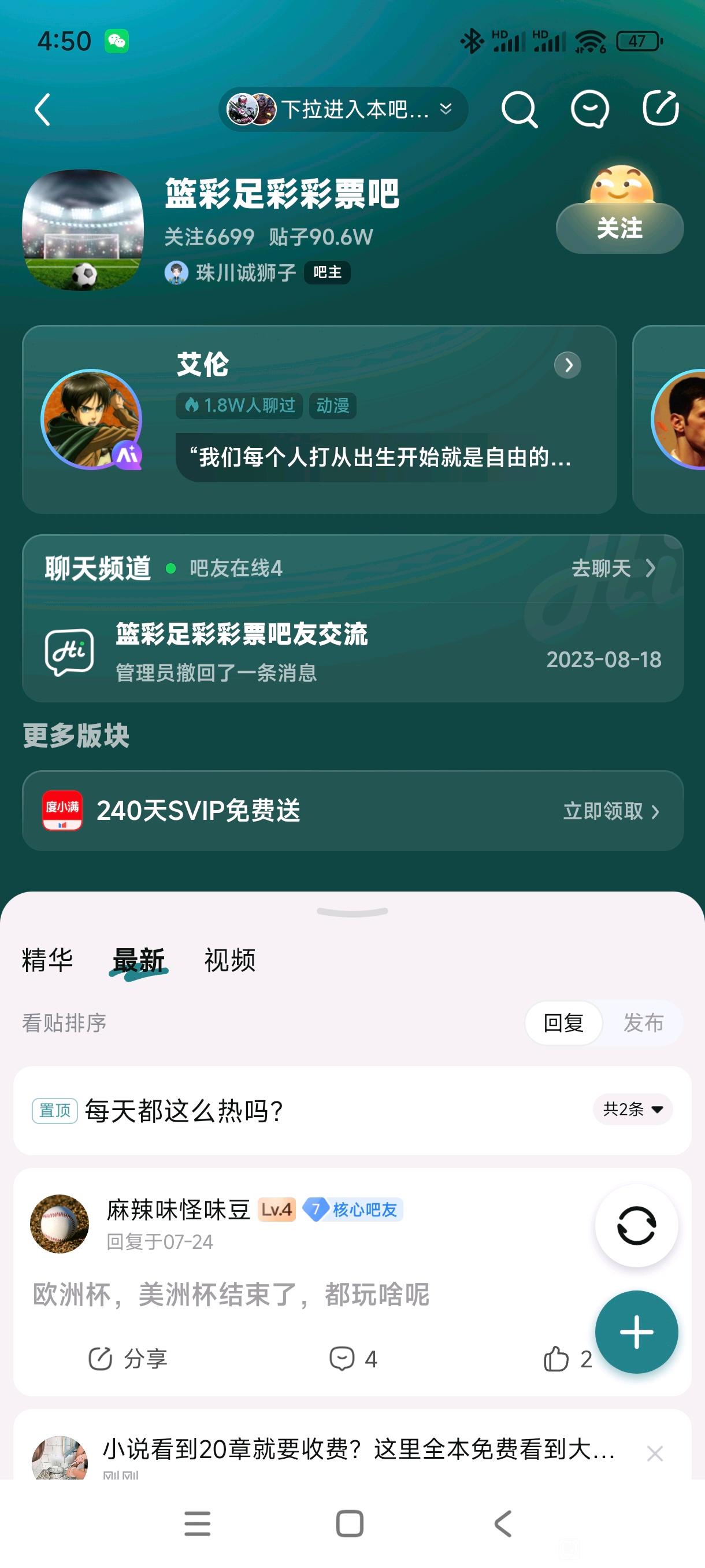This screenshot has height=1568, width=705.
Task: Follow 篮彩足彩彩票吧 with the 关注 button
Action: pos(619,228)
